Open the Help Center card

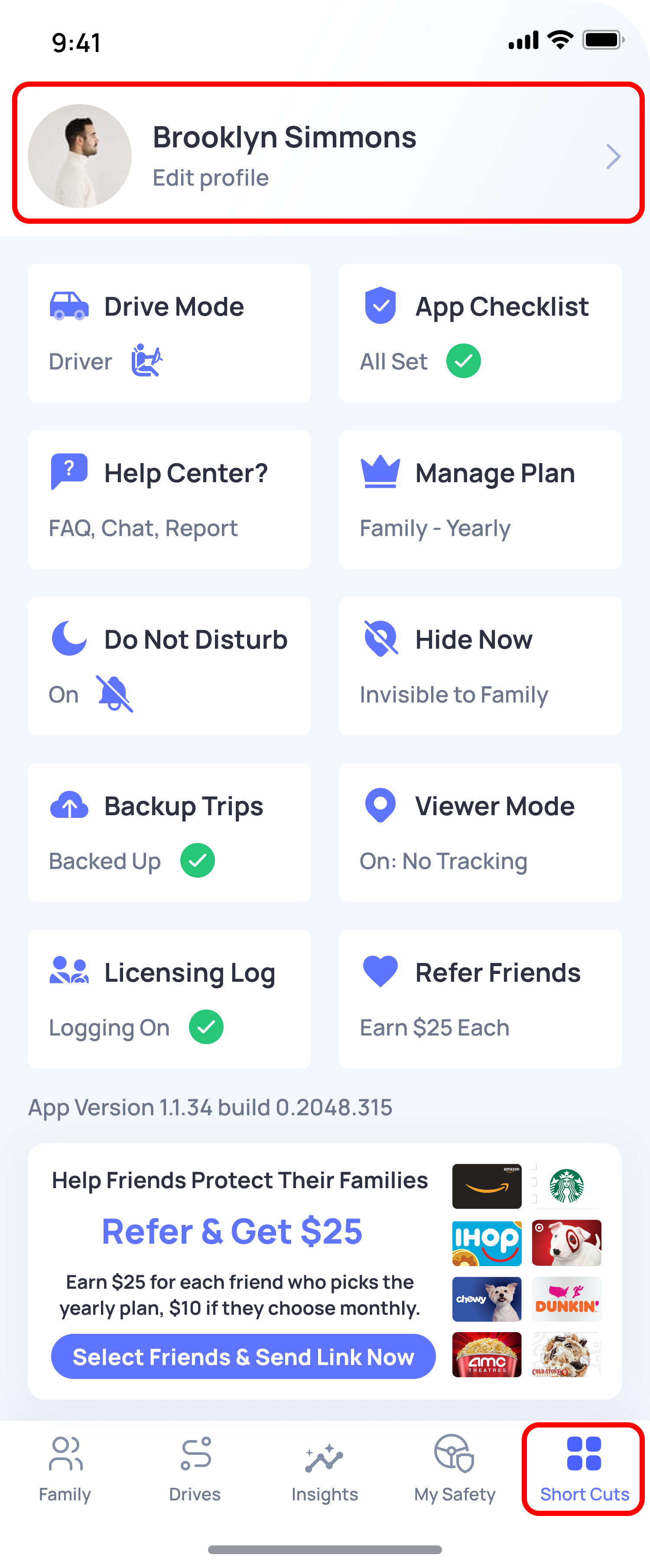click(169, 499)
